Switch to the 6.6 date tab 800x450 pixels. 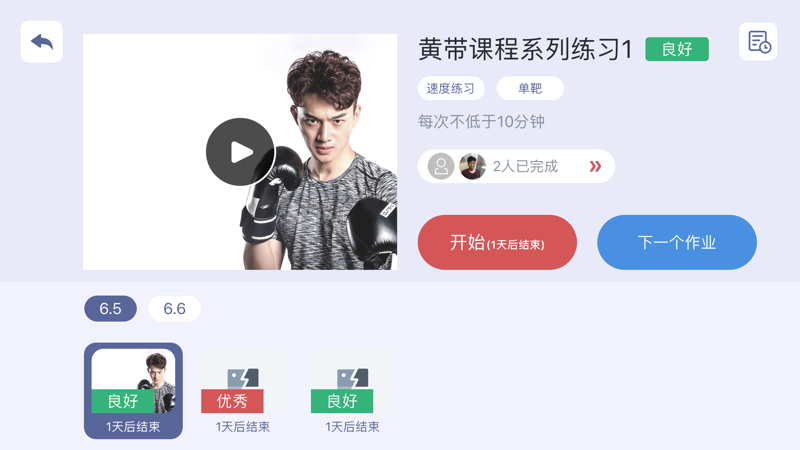(x=174, y=308)
